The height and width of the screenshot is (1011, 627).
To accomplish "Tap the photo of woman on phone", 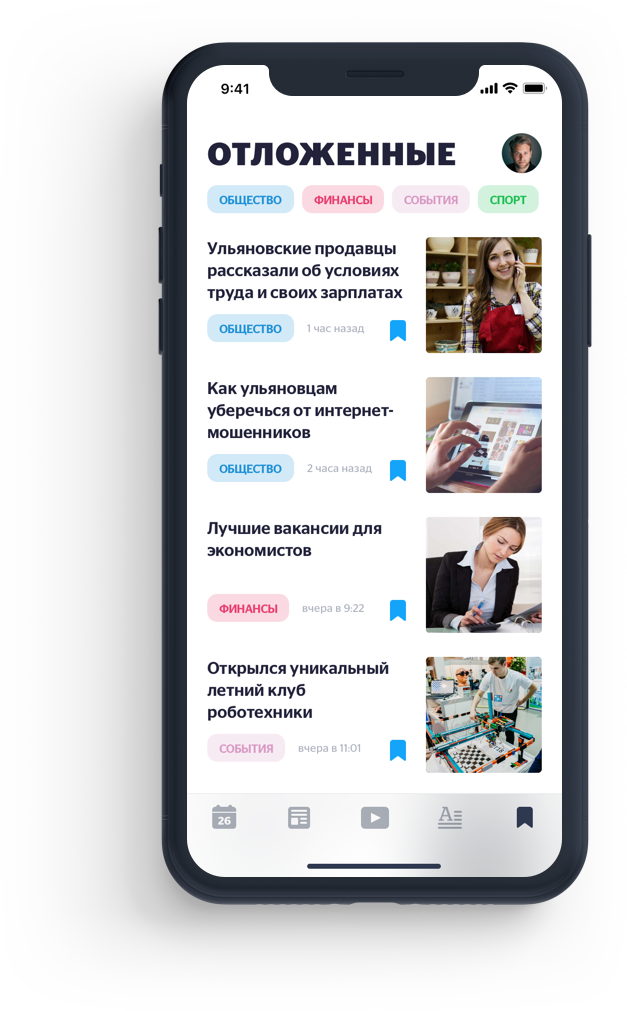I will (483, 295).
